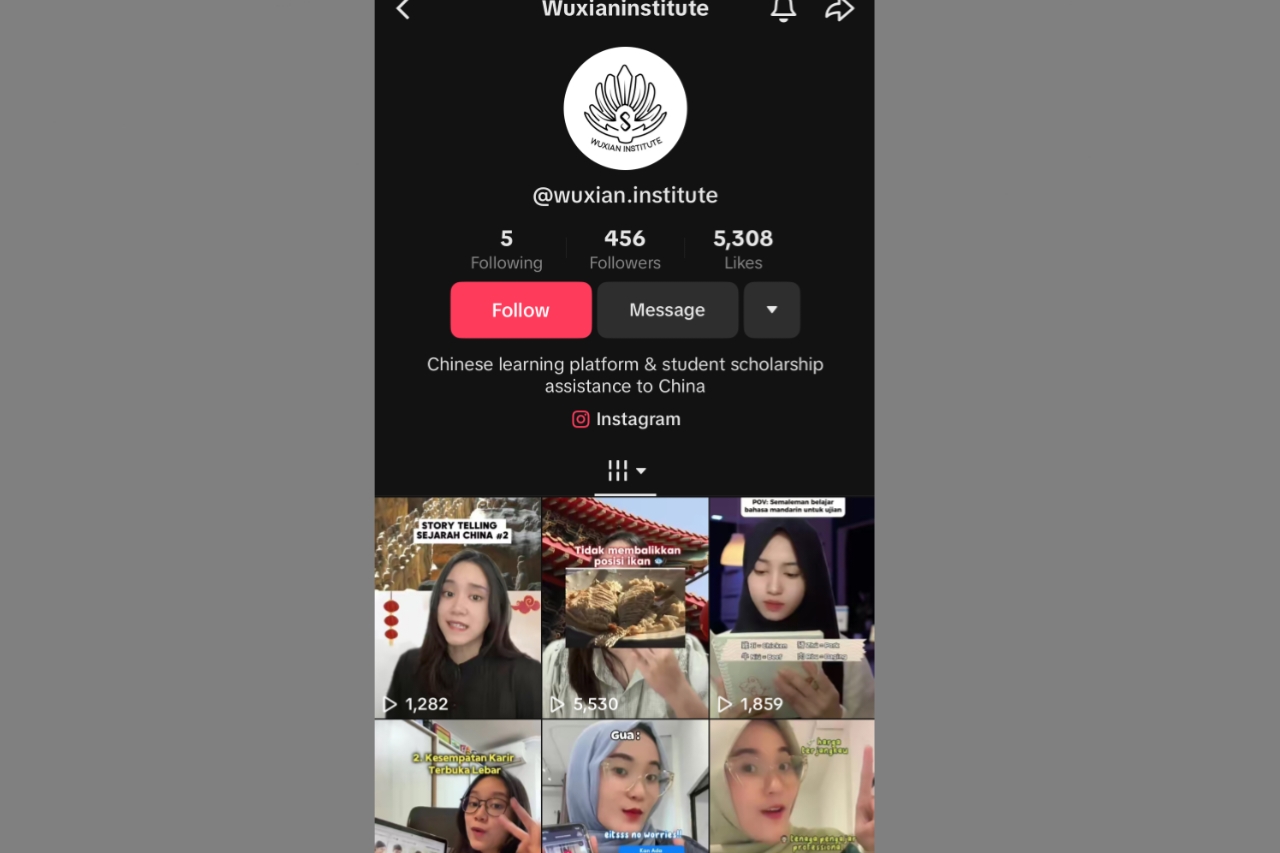The width and height of the screenshot is (1280, 853).
Task: Open the video grid sort dropdown
Action: tap(626, 471)
